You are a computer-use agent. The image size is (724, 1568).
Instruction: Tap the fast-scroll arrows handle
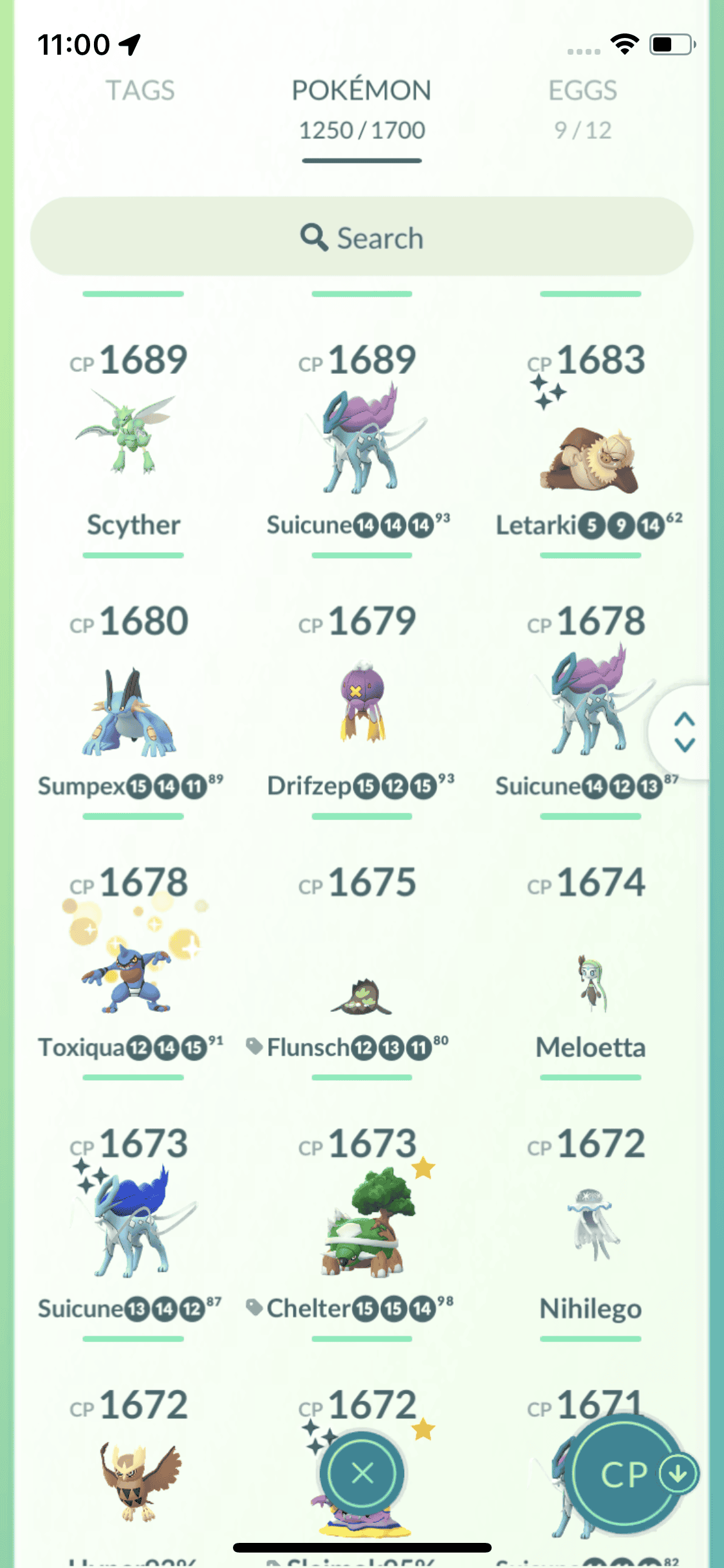(684, 732)
